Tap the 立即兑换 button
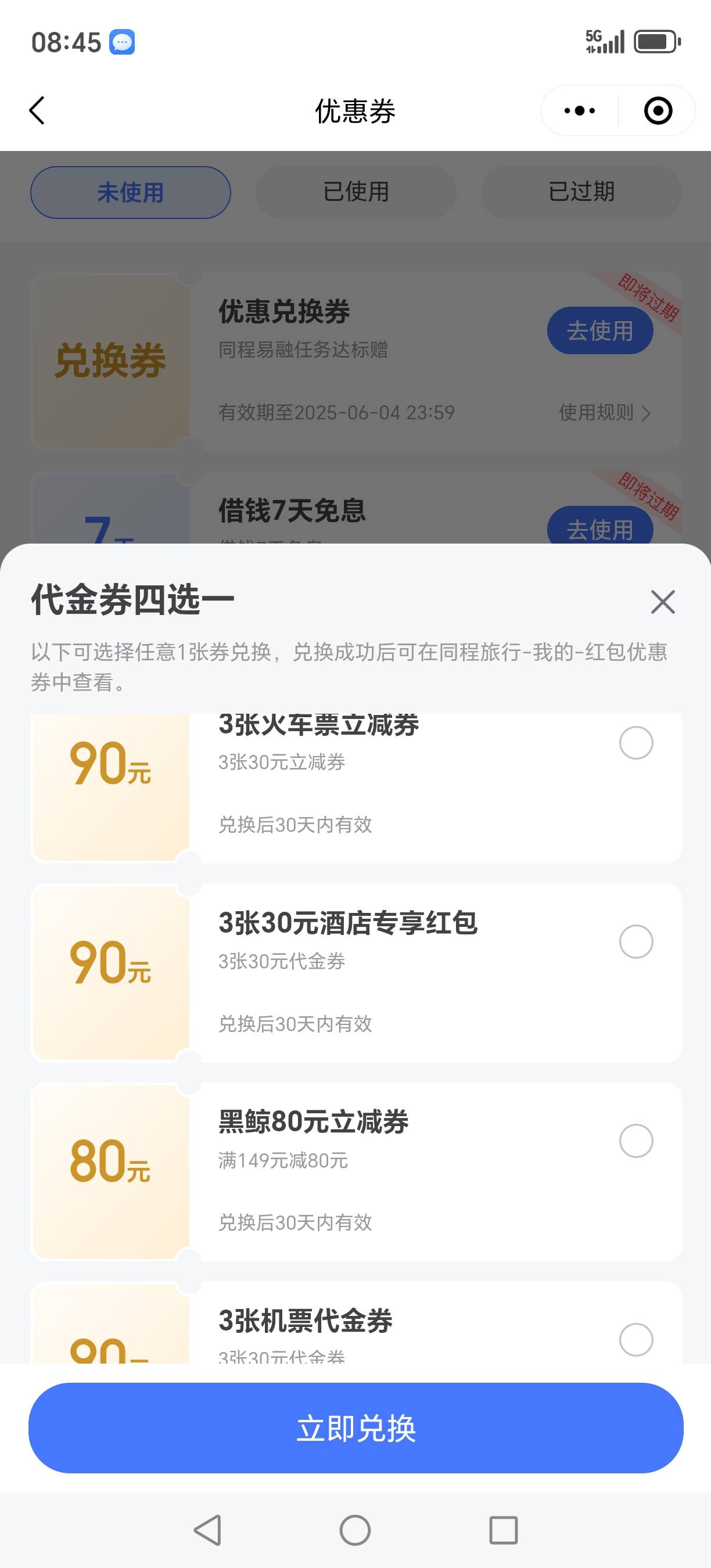 pyautogui.click(x=355, y=1428)
